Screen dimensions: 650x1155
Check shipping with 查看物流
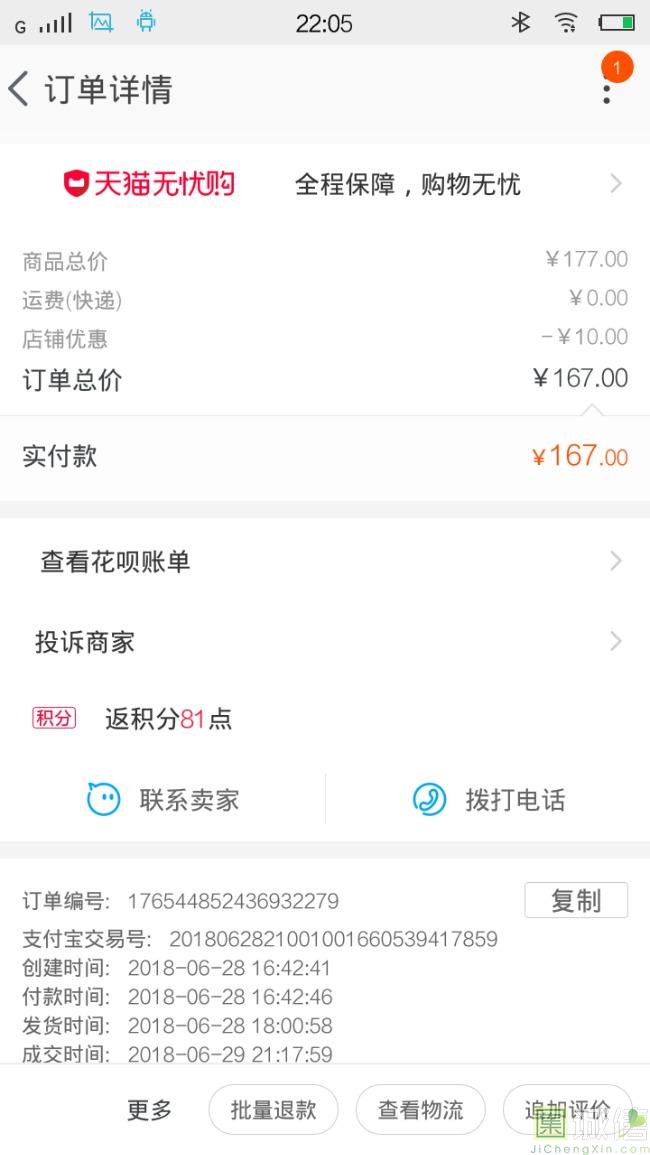coord(421,1109)
